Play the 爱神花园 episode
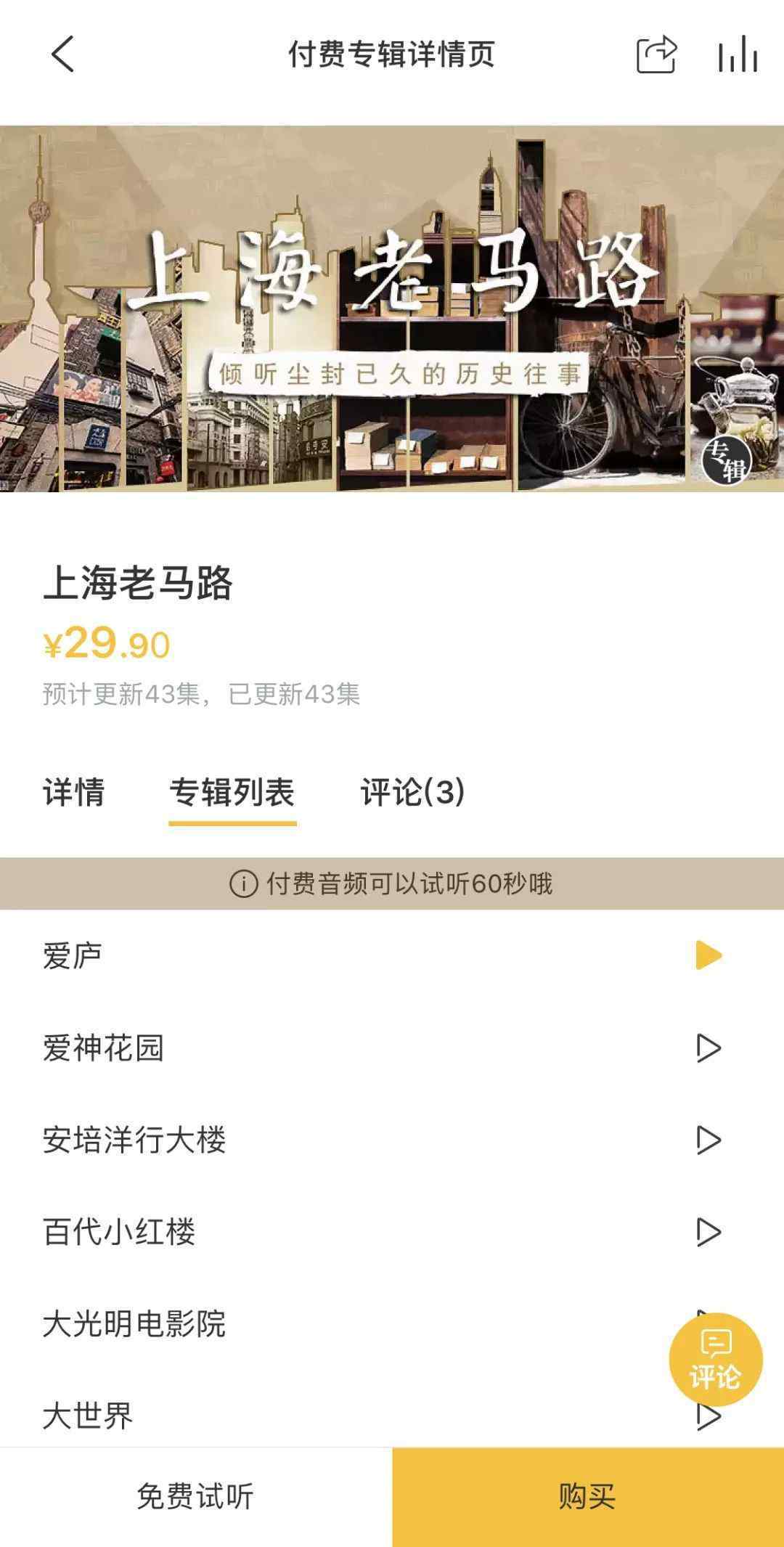 coord(708,1048)
